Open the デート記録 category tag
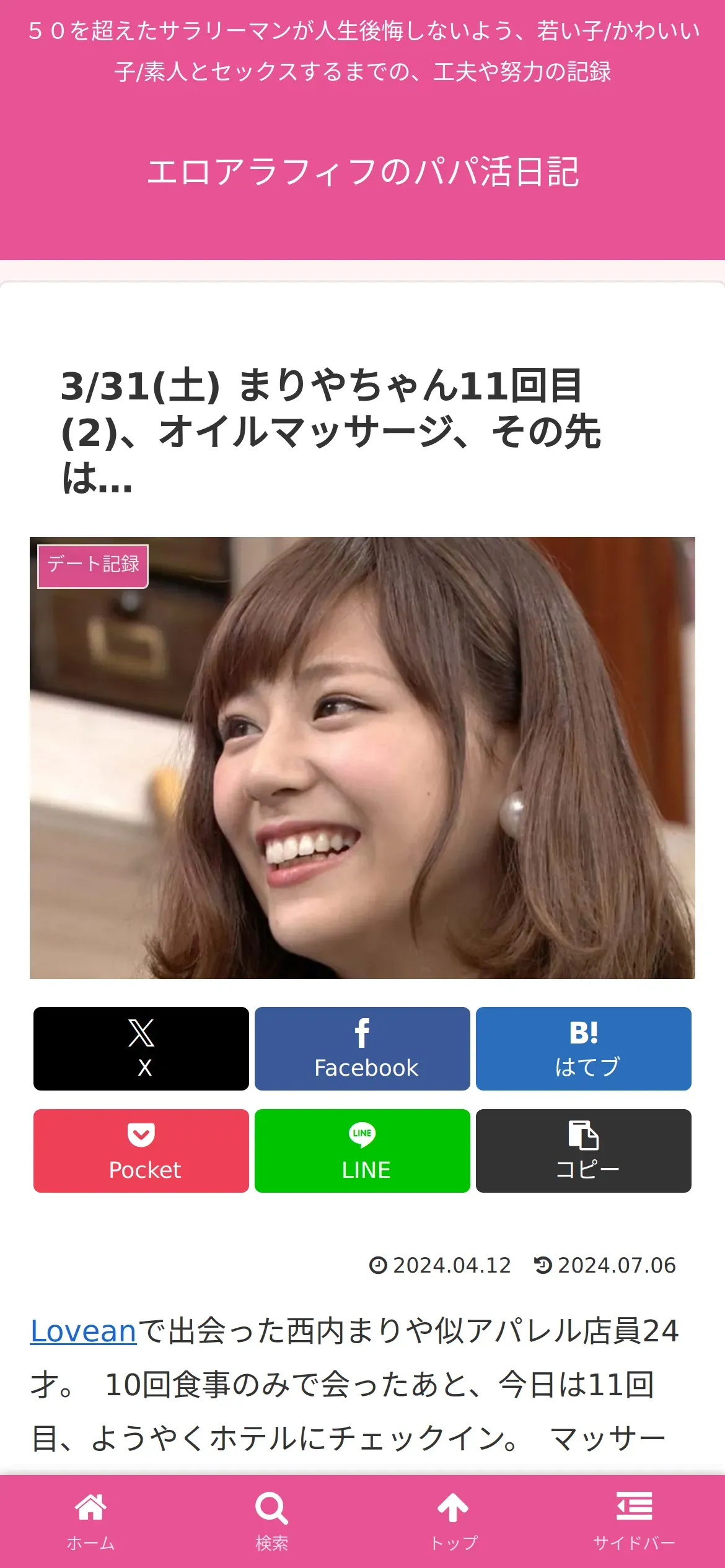Screen dimensions: 725x1568 click(93, 566)
